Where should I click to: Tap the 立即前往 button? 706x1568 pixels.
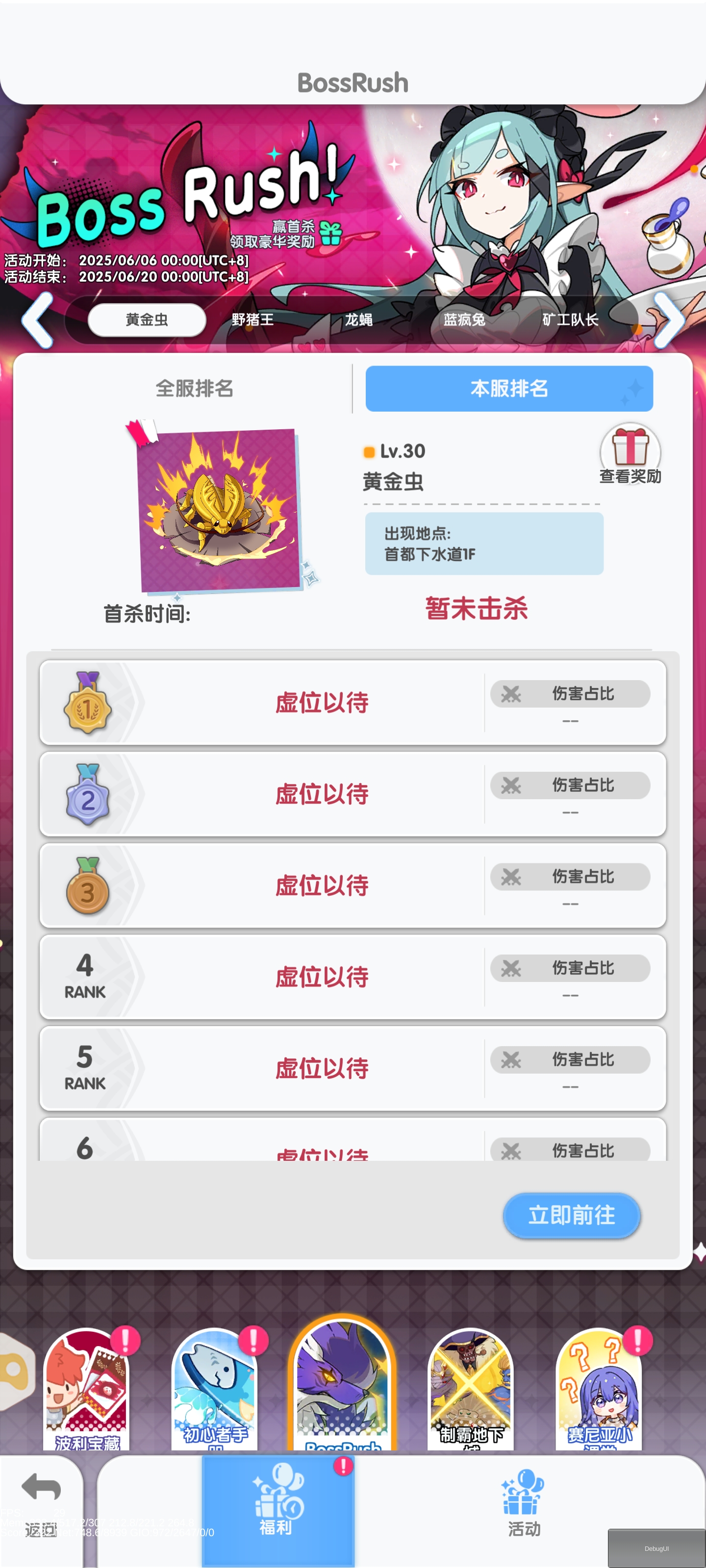(571, 1215)
